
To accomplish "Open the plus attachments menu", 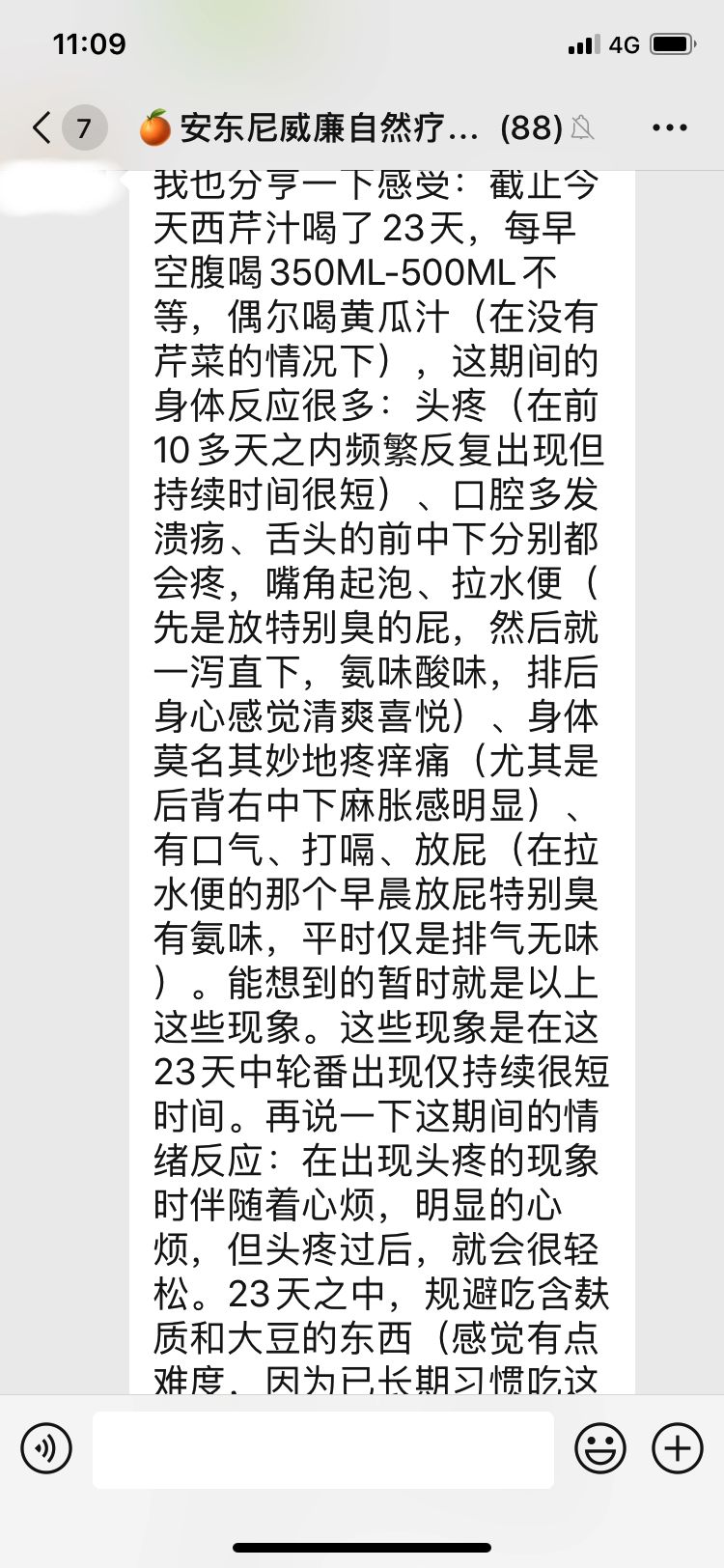I will [x=678, y=1448].
